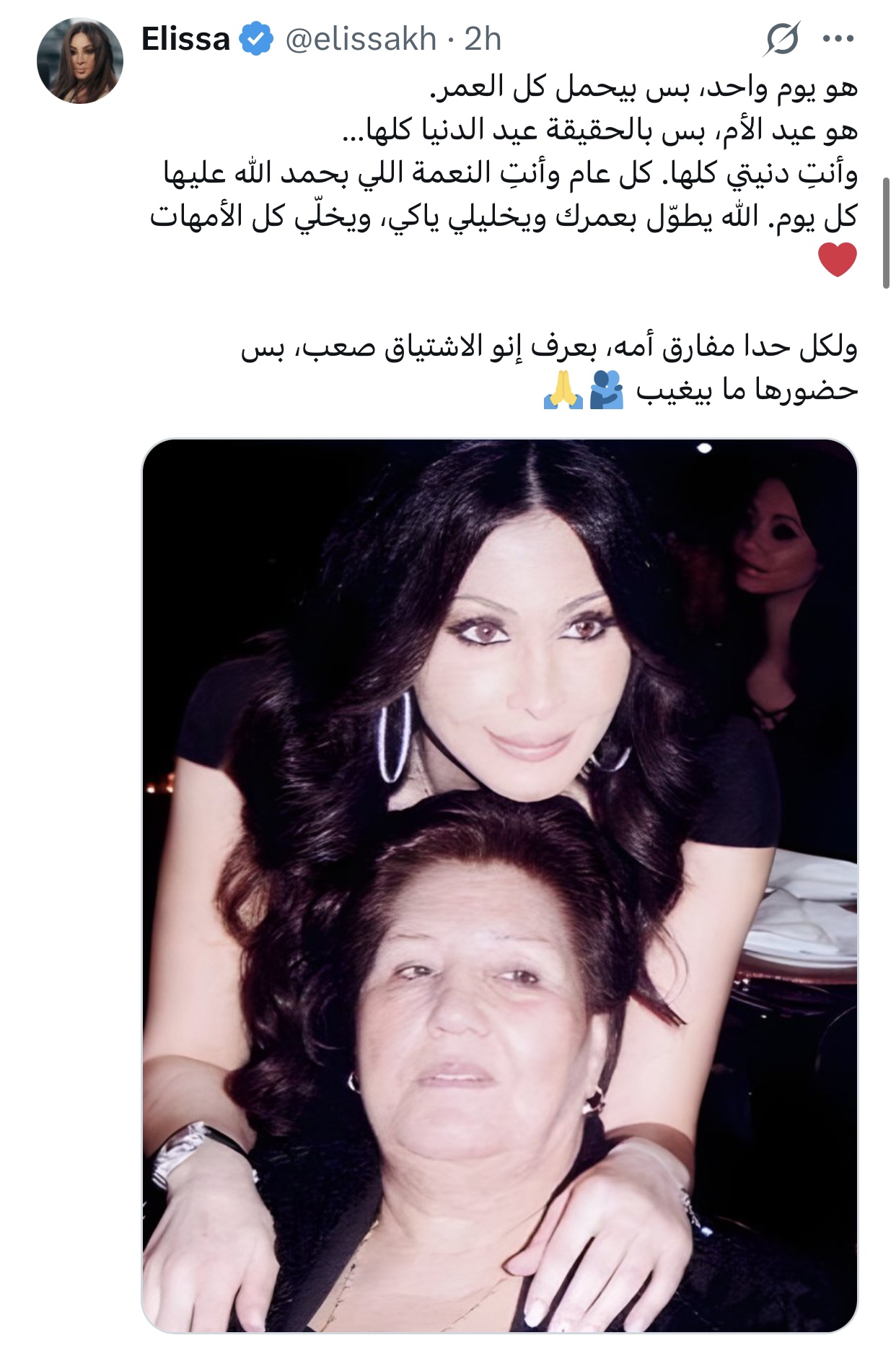896x1356 pixels.
Task: Open the three-dot overflow menu
Action: point(838,39)
